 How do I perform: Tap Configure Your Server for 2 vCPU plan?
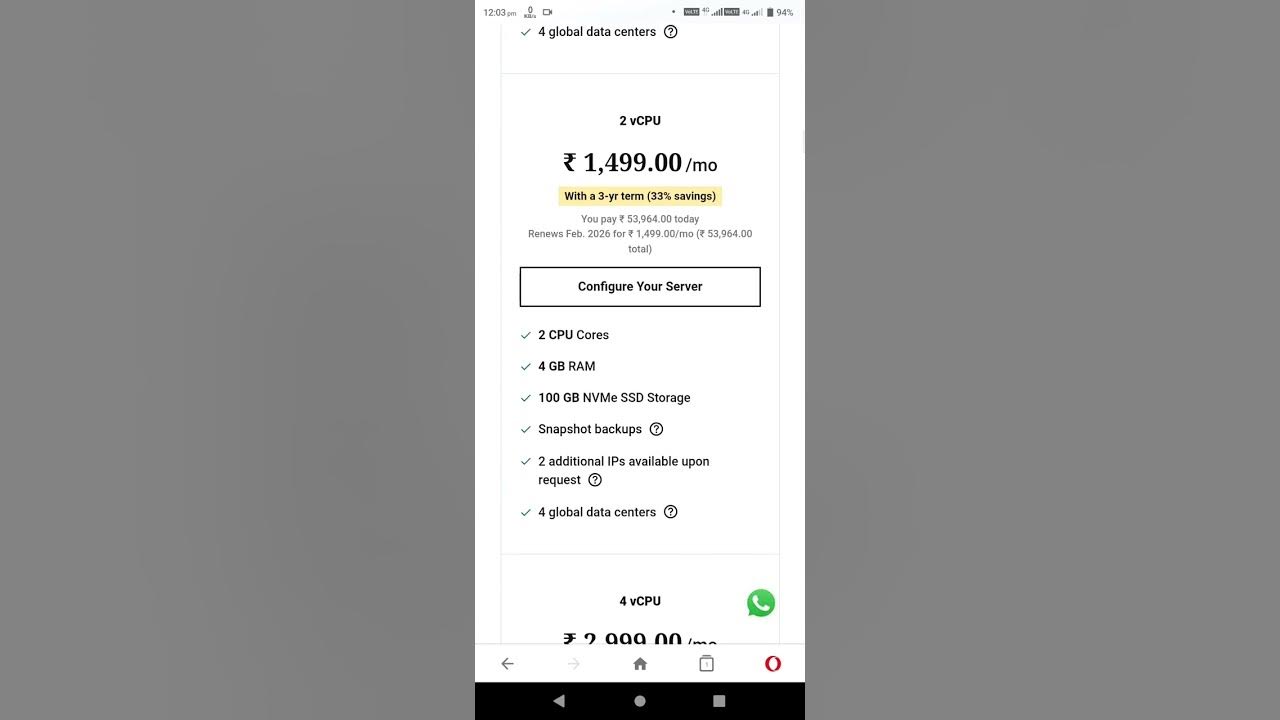[640, 286]
